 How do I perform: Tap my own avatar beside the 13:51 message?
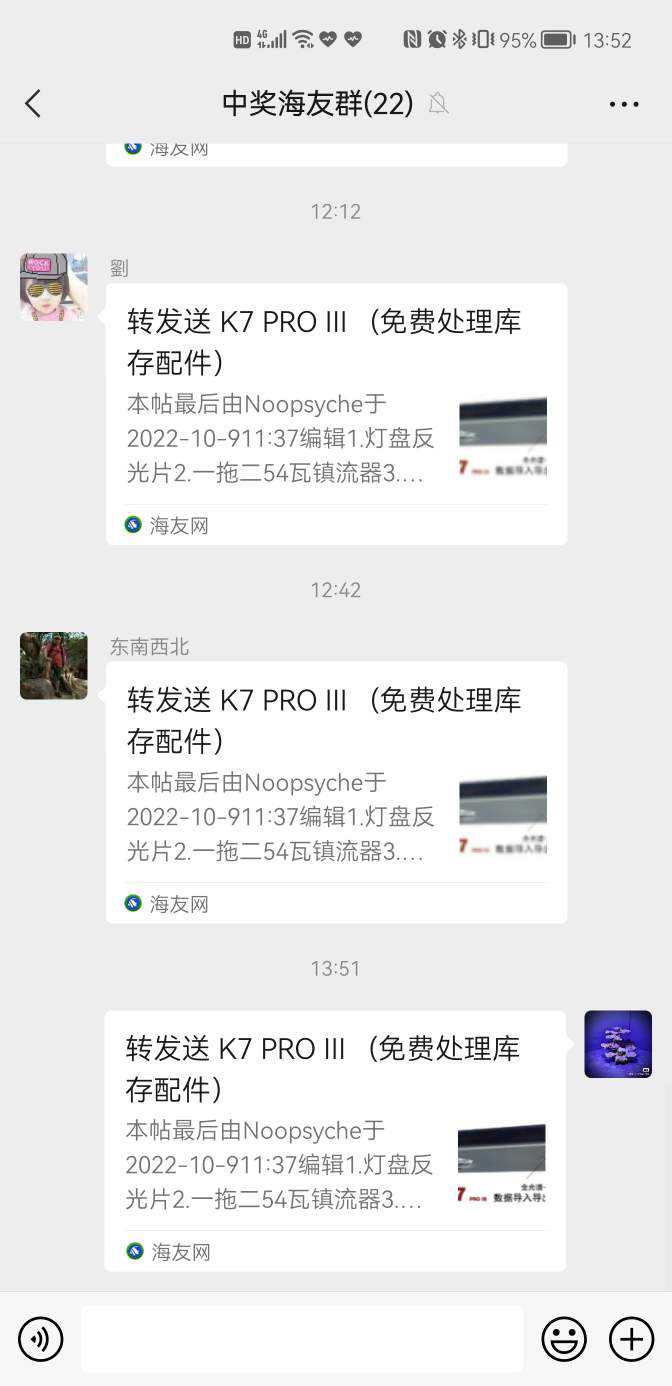click(x=618, y=1044)
